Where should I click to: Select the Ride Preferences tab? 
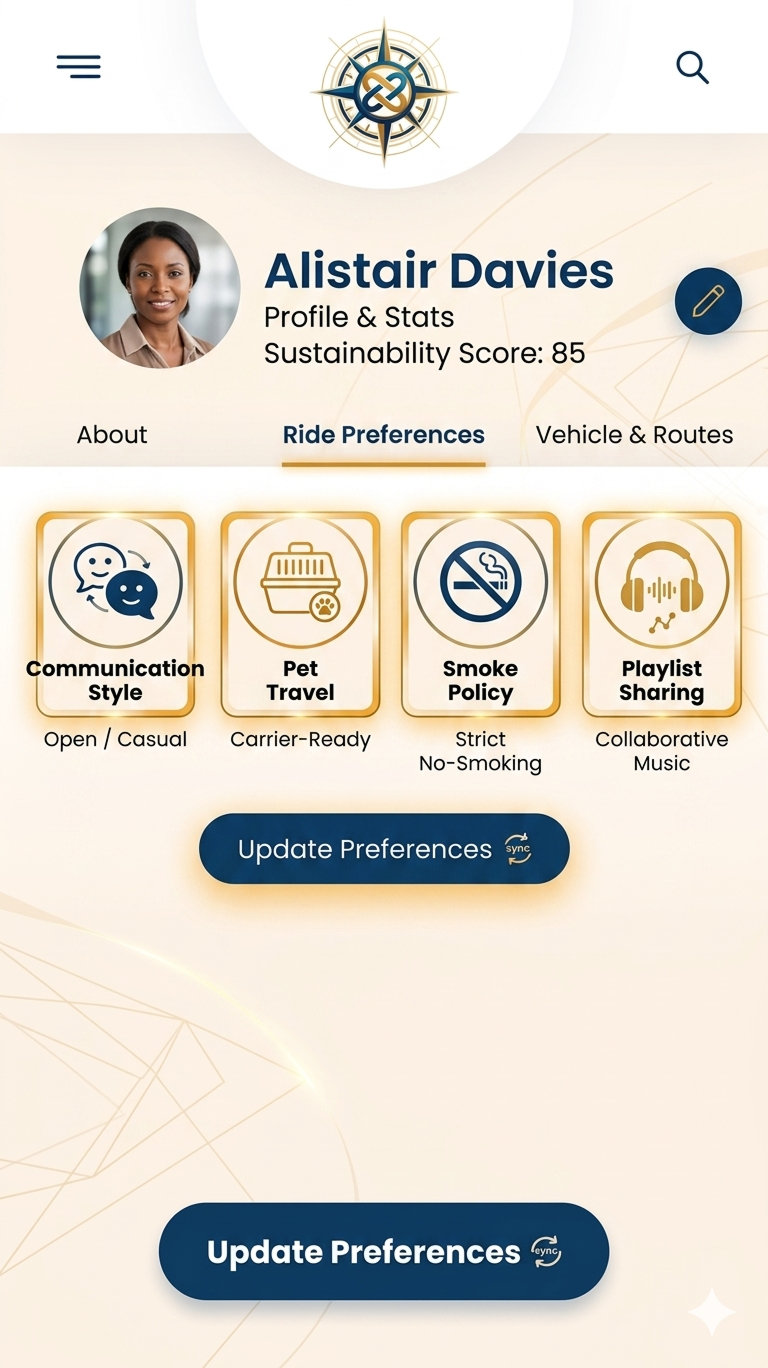pos(383,435)
